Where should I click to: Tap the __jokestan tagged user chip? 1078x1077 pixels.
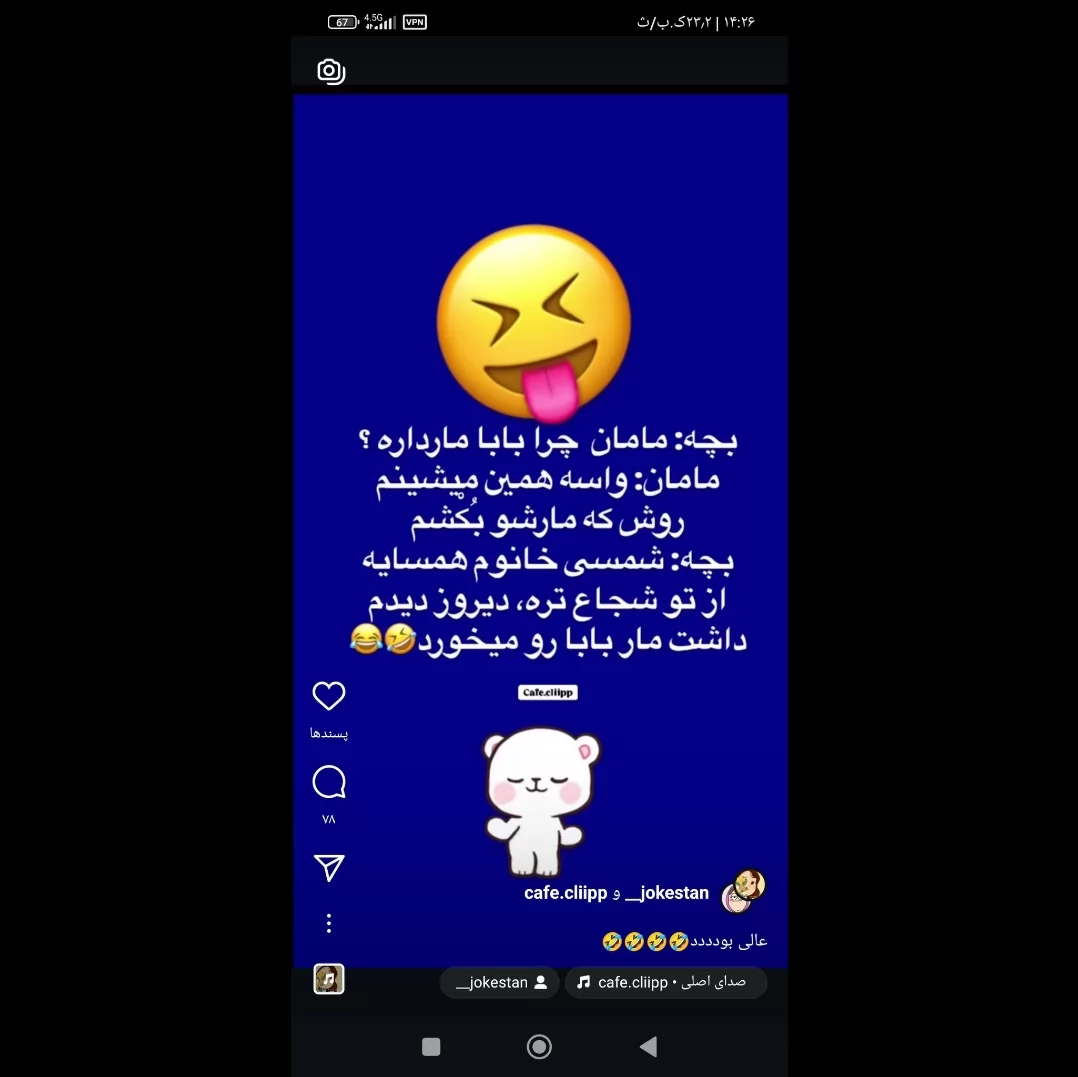(x=500, y=982)
